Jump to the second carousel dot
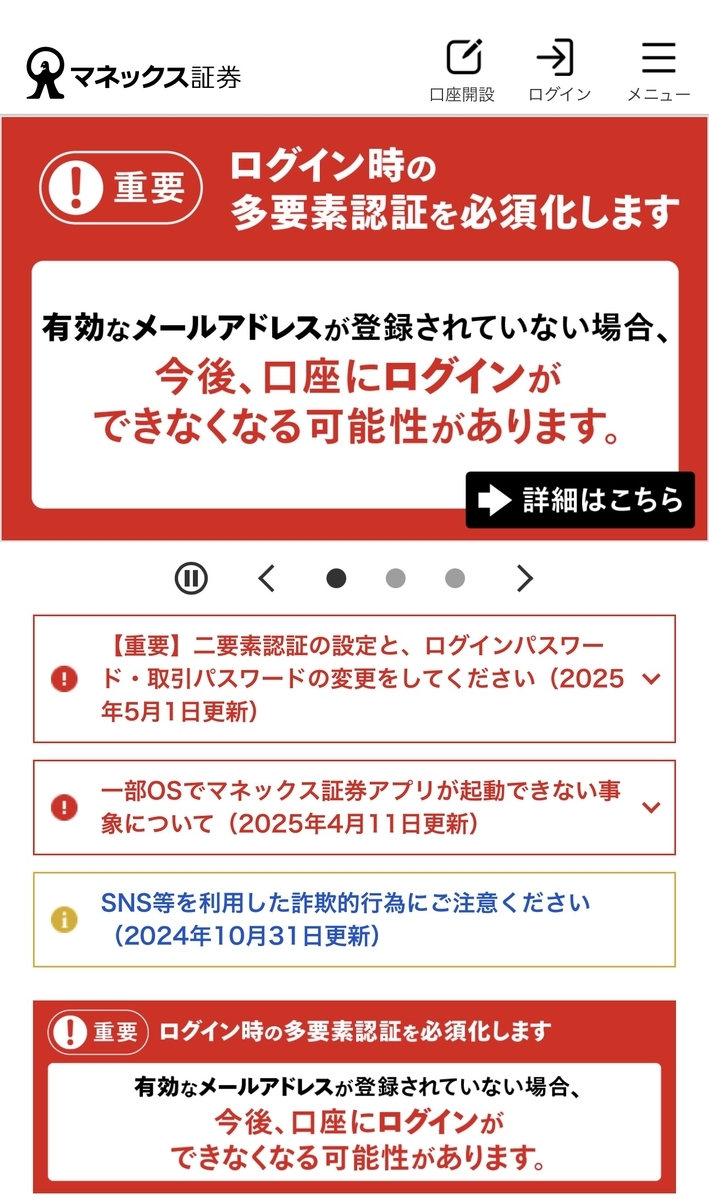The width and height of the screenshot is (709, 1200). [x=395, y=577]
